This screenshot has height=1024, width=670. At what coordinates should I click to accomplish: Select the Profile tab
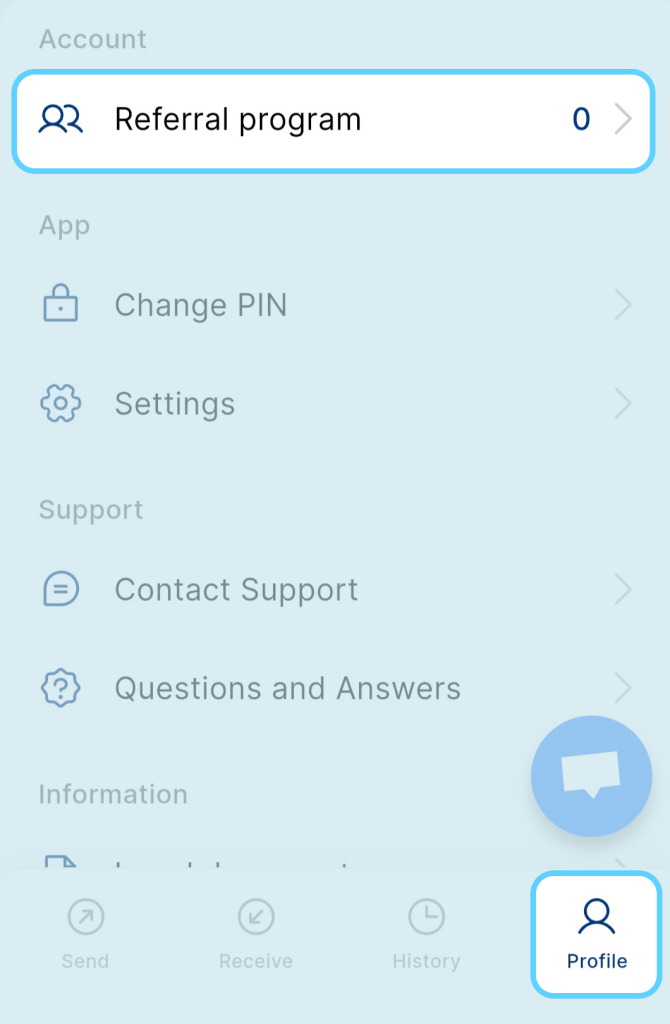[596, 934]
